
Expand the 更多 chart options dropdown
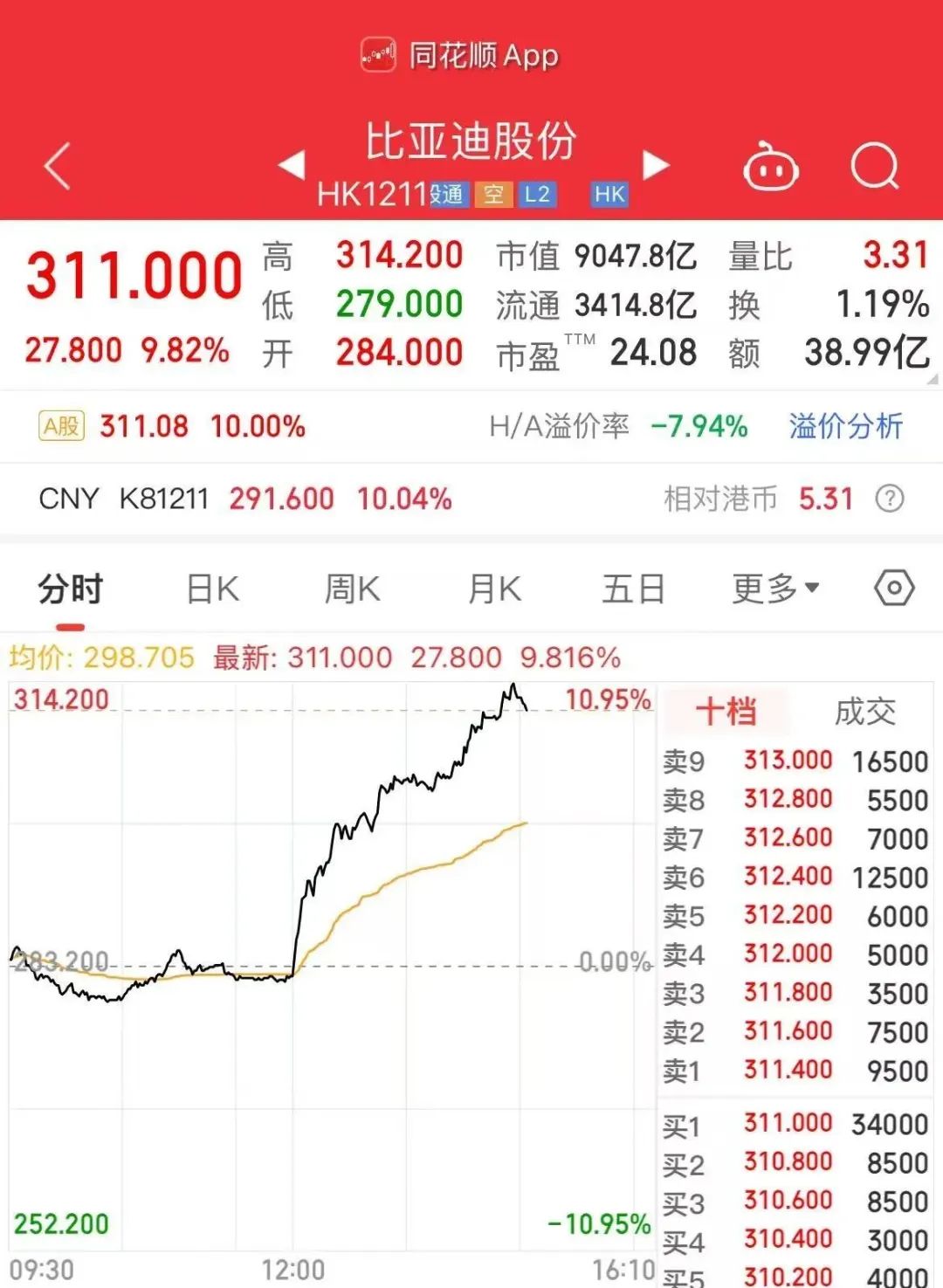coord(775,589)
